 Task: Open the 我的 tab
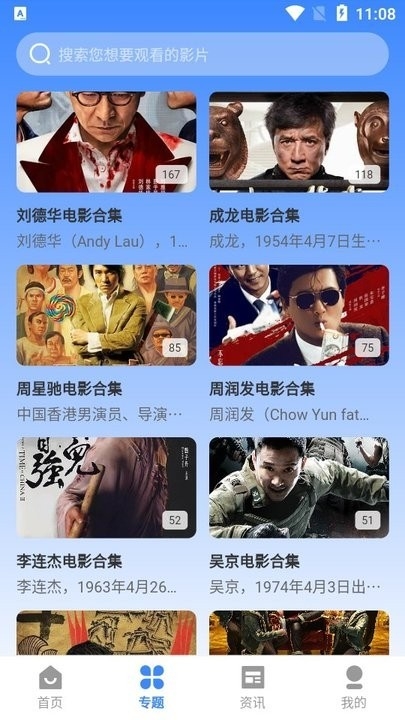pos(354,687)
